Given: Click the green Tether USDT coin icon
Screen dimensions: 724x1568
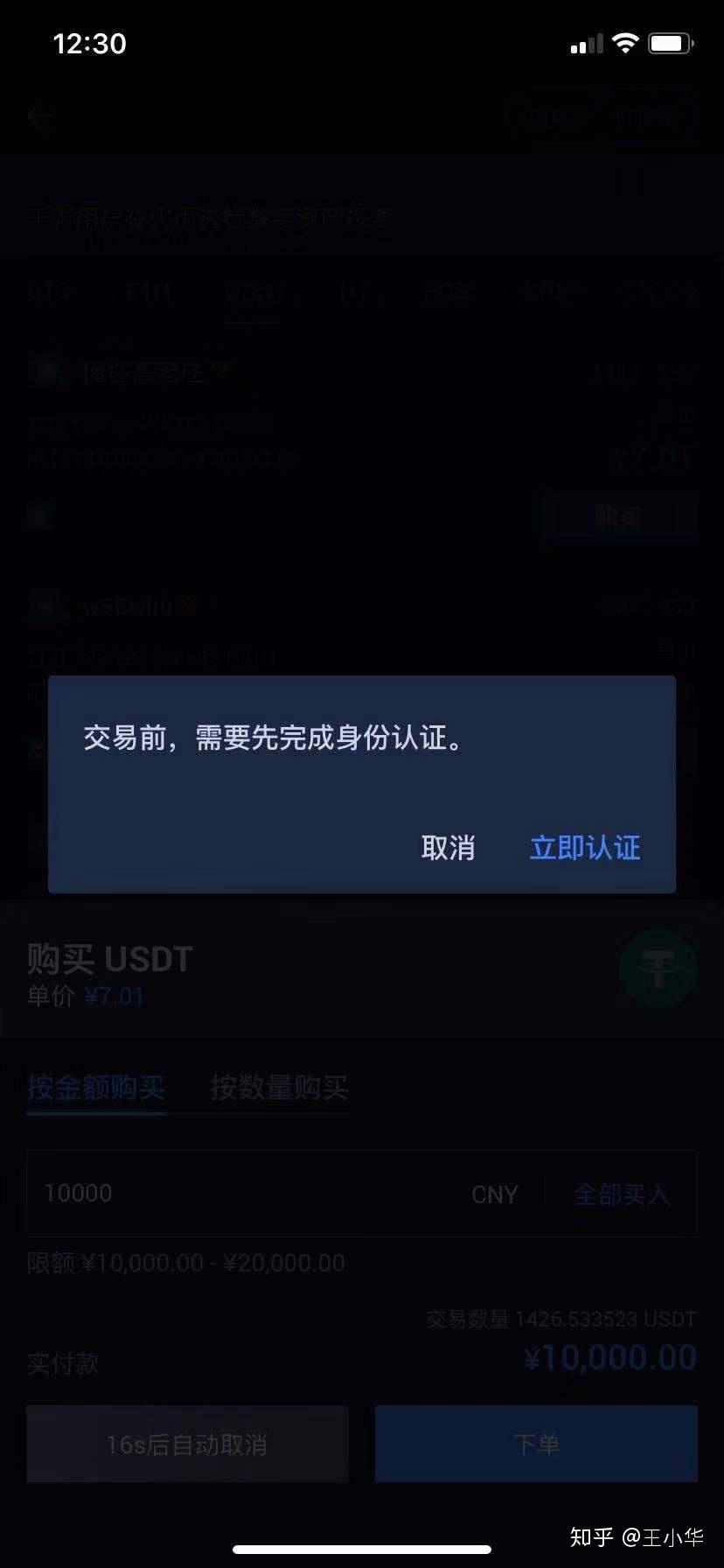Looking at the screenshot, I should (658, 969).
